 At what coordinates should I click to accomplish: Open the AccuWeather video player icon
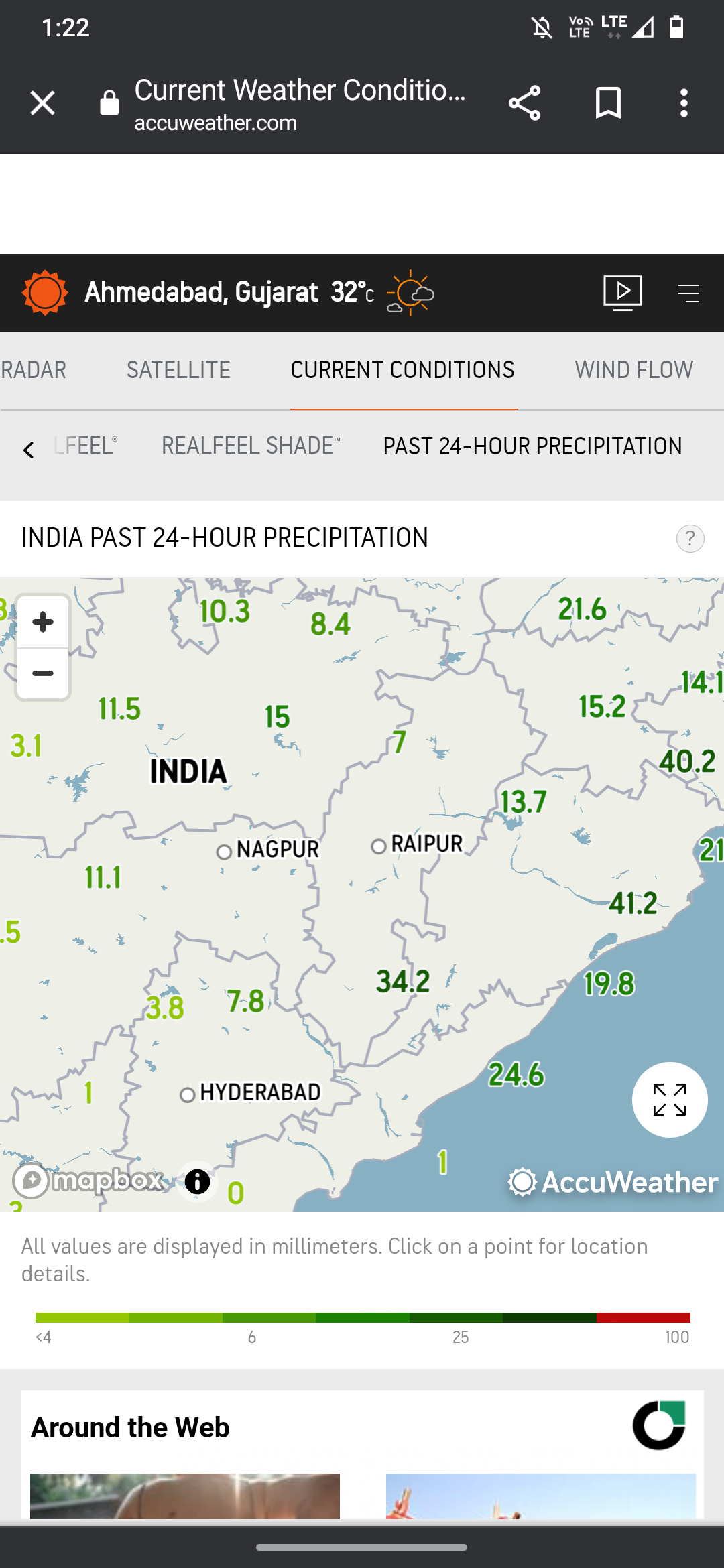[622, 293]
